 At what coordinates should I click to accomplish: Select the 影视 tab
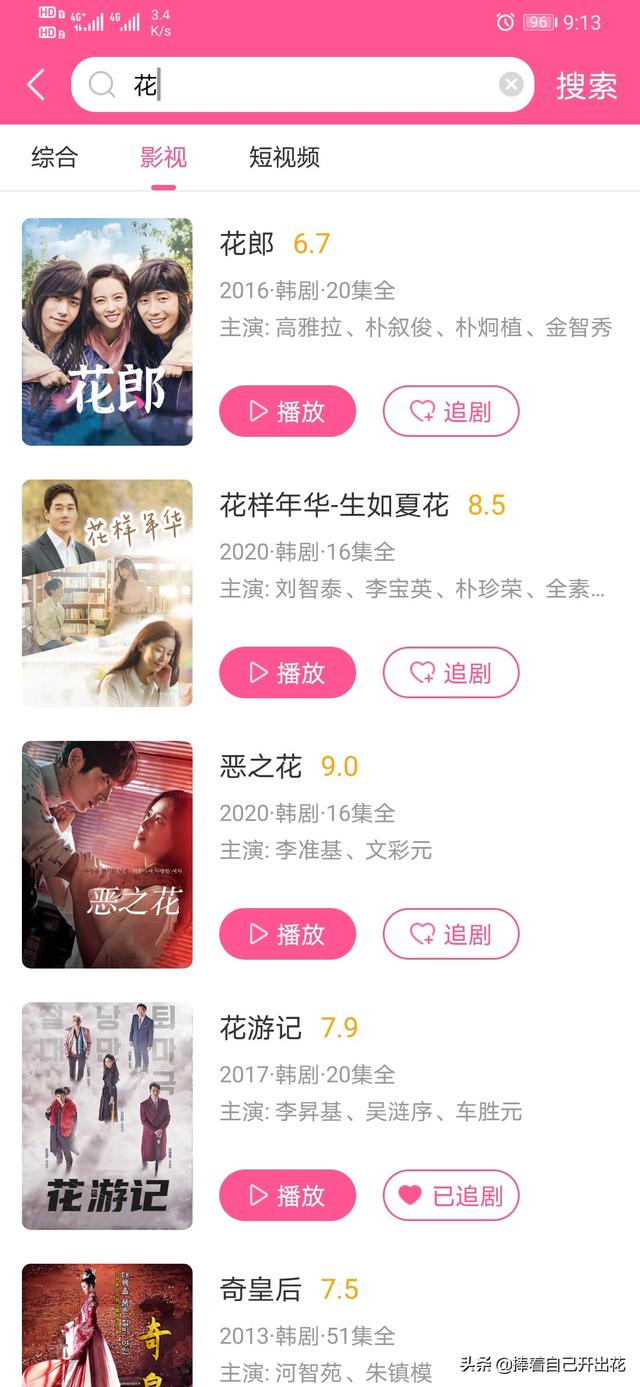click(x=163, y=157)
